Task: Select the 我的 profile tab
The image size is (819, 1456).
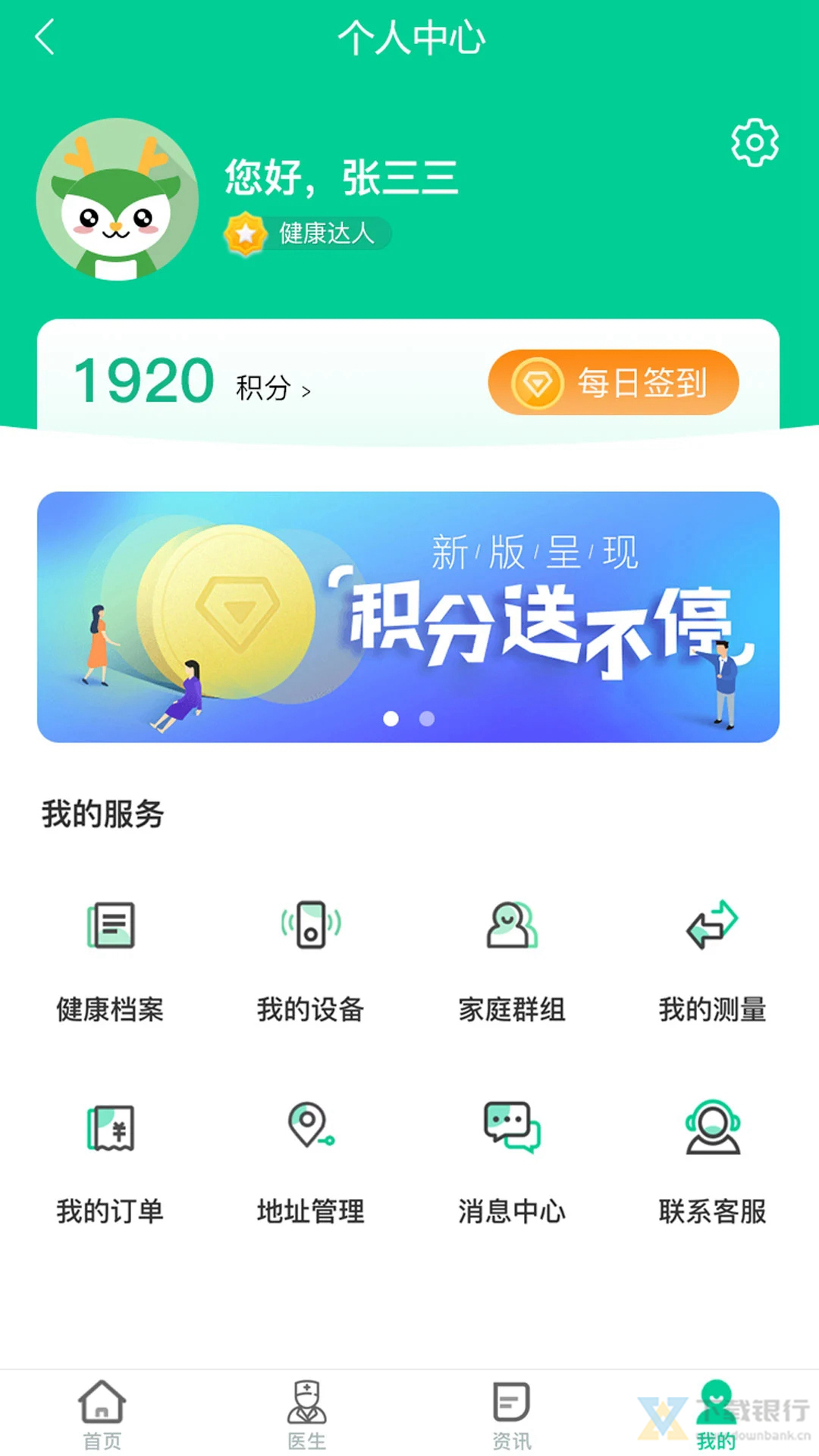Action: tap(716, 1414)
